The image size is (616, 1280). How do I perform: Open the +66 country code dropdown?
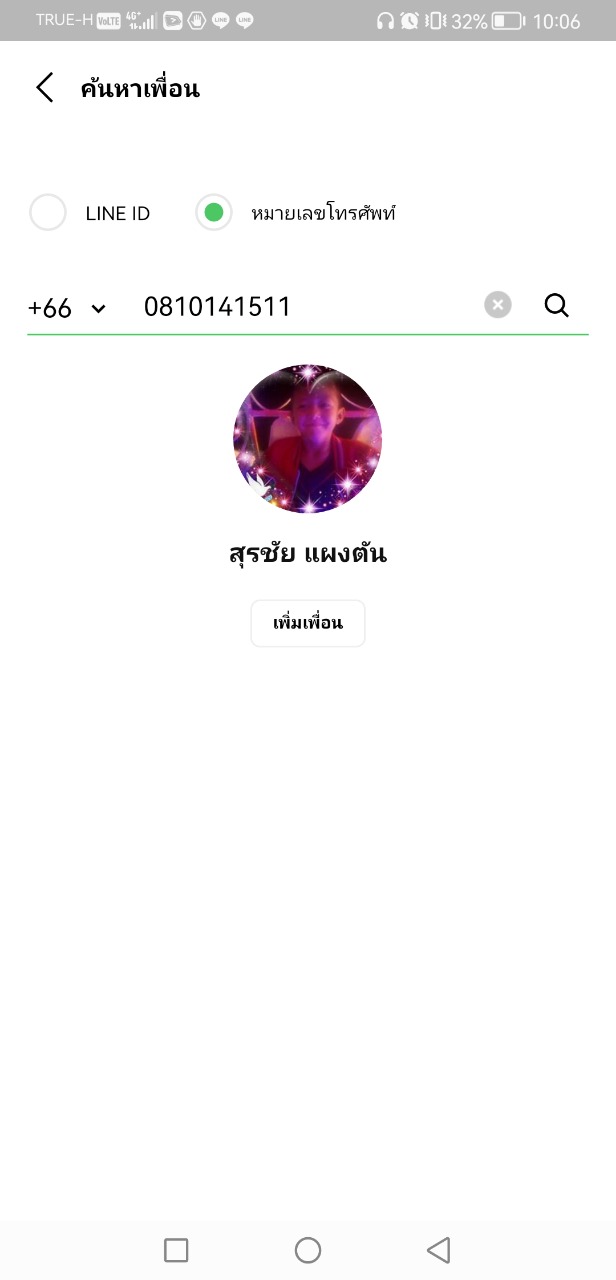point(67,307)
